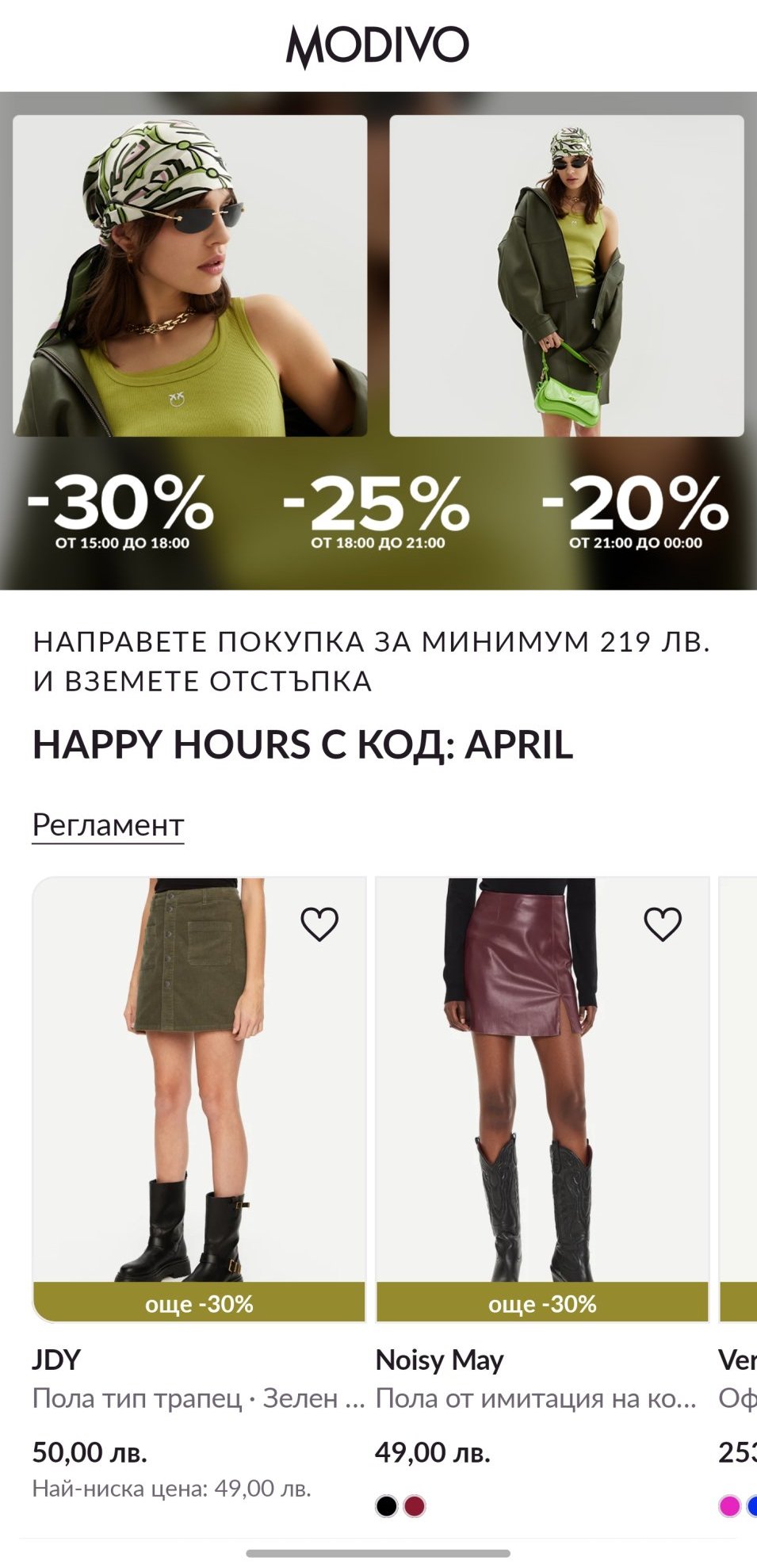Open the Регламент terms link

click(x=108, y=825)
